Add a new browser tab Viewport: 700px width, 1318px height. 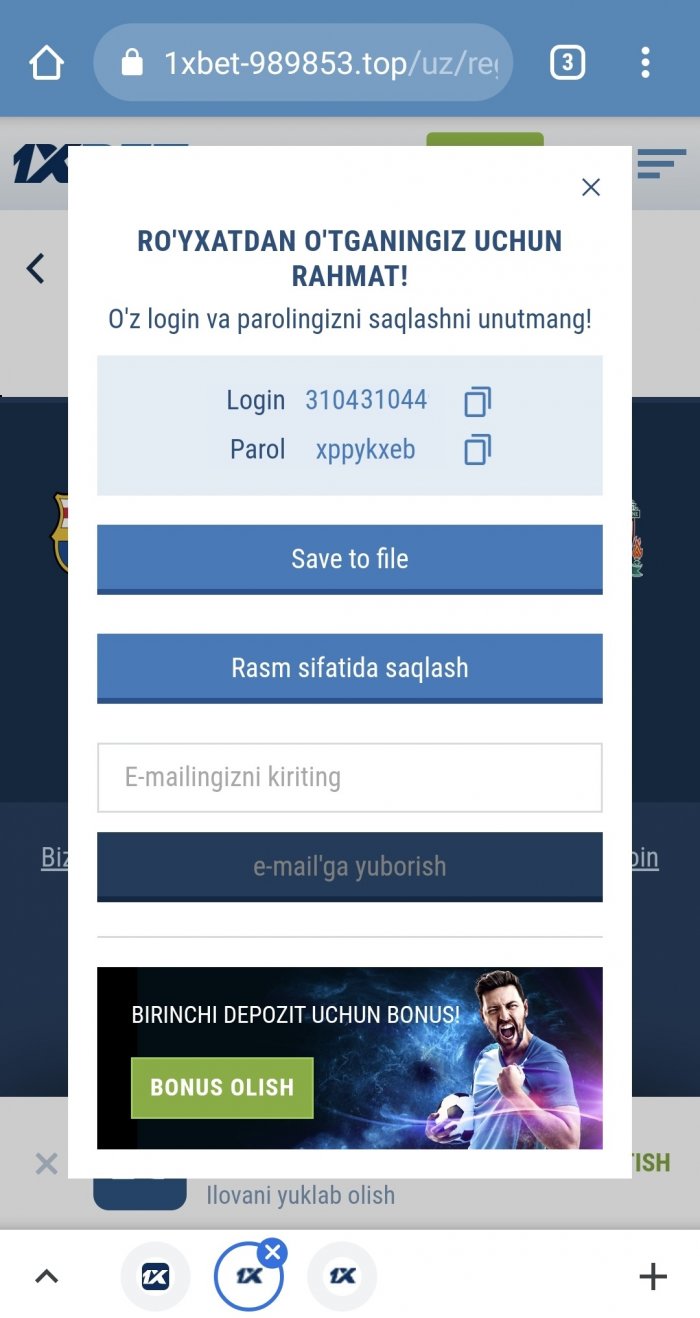pyautogui.click(x=652, y=1276)
